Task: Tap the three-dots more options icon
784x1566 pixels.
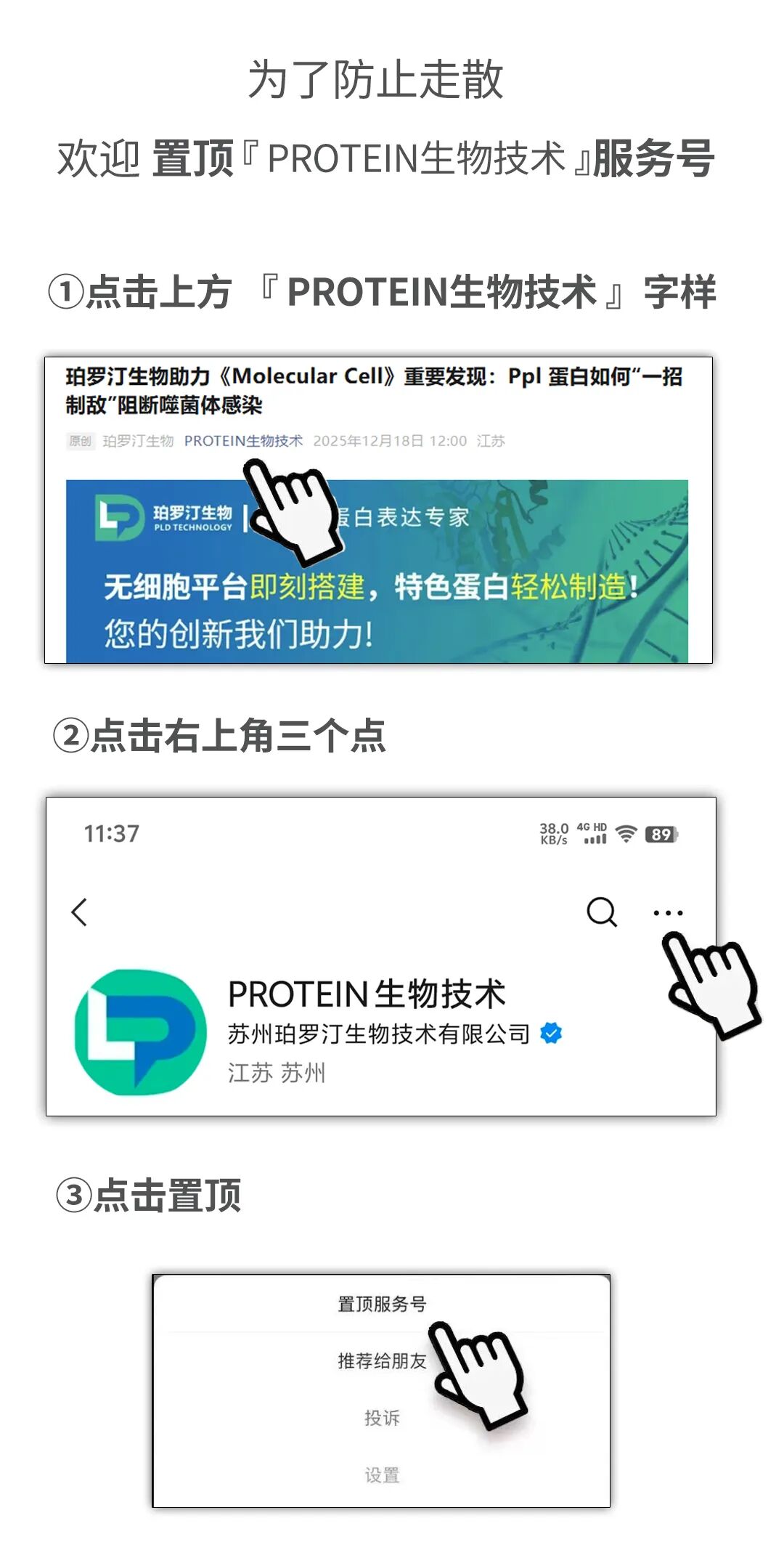Action: coord(669,913)
